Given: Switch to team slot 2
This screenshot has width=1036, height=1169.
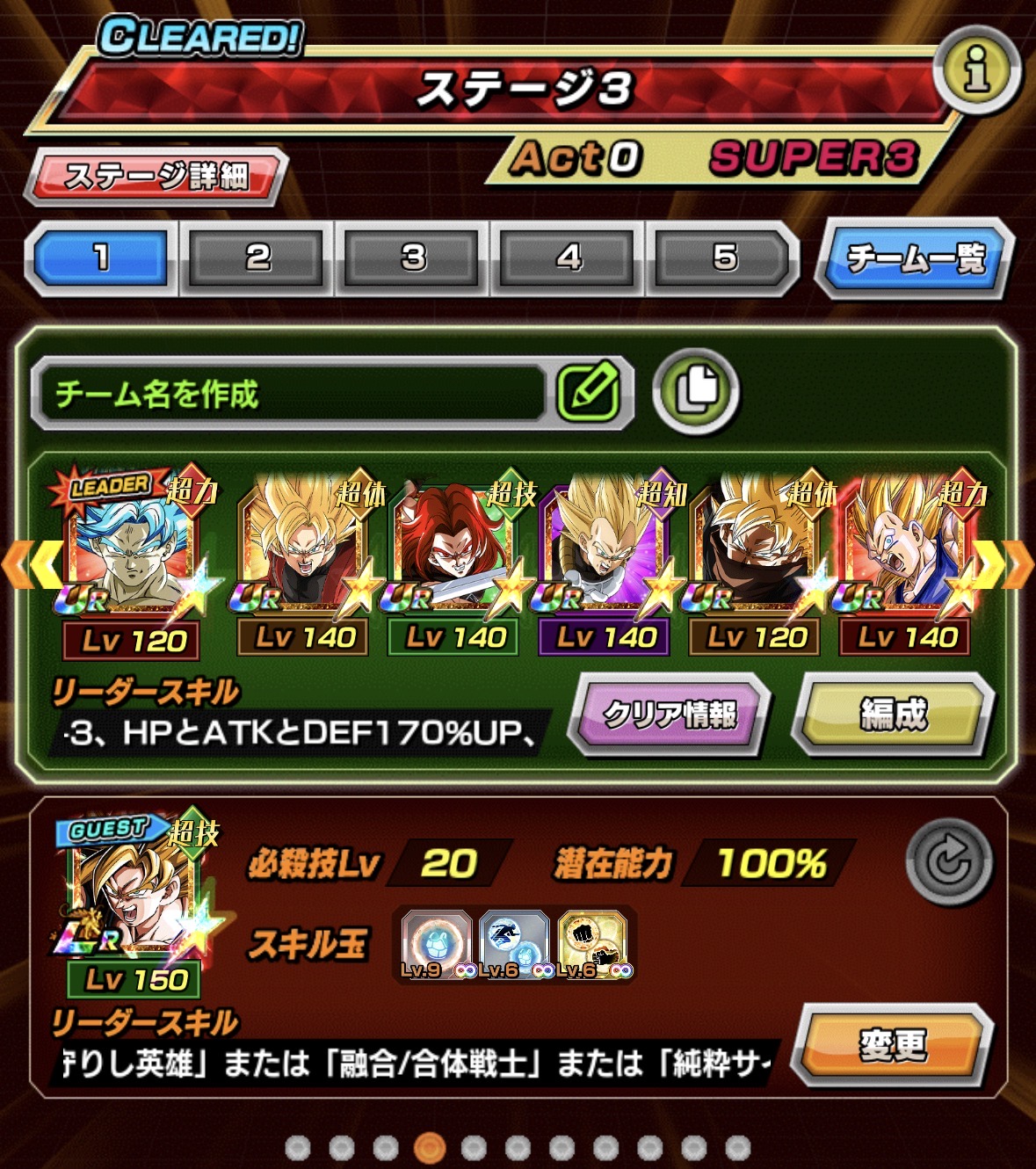Looking at the screenshot, I should click(x=257, y=258).
